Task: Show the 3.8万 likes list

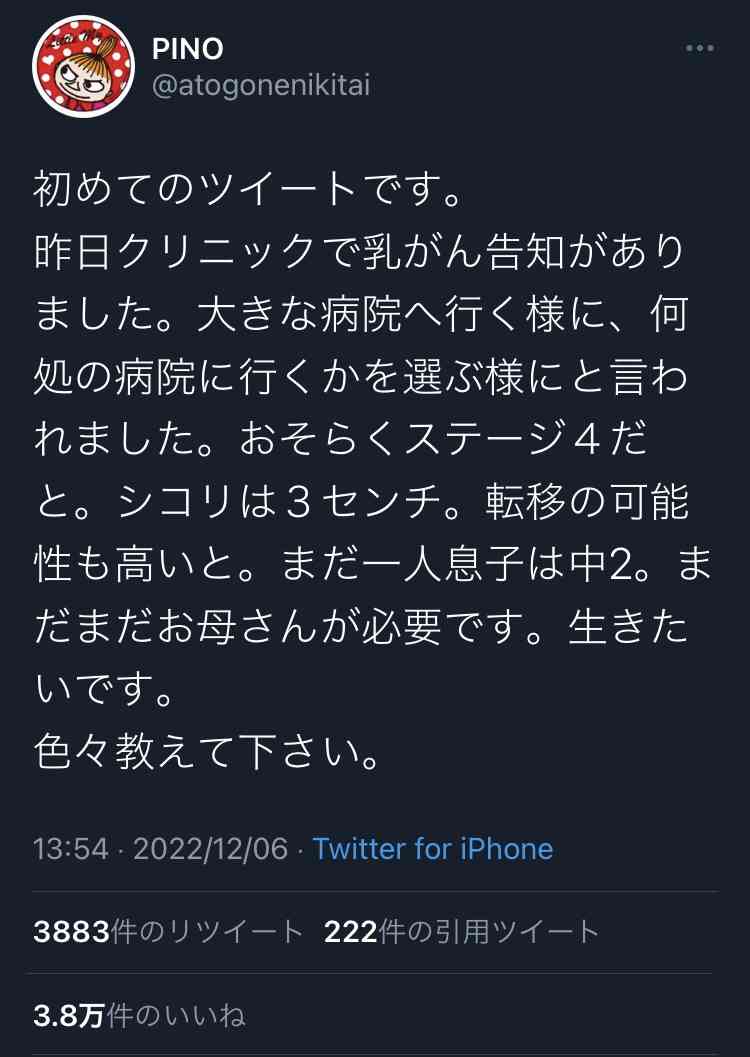Action: 139,1016
